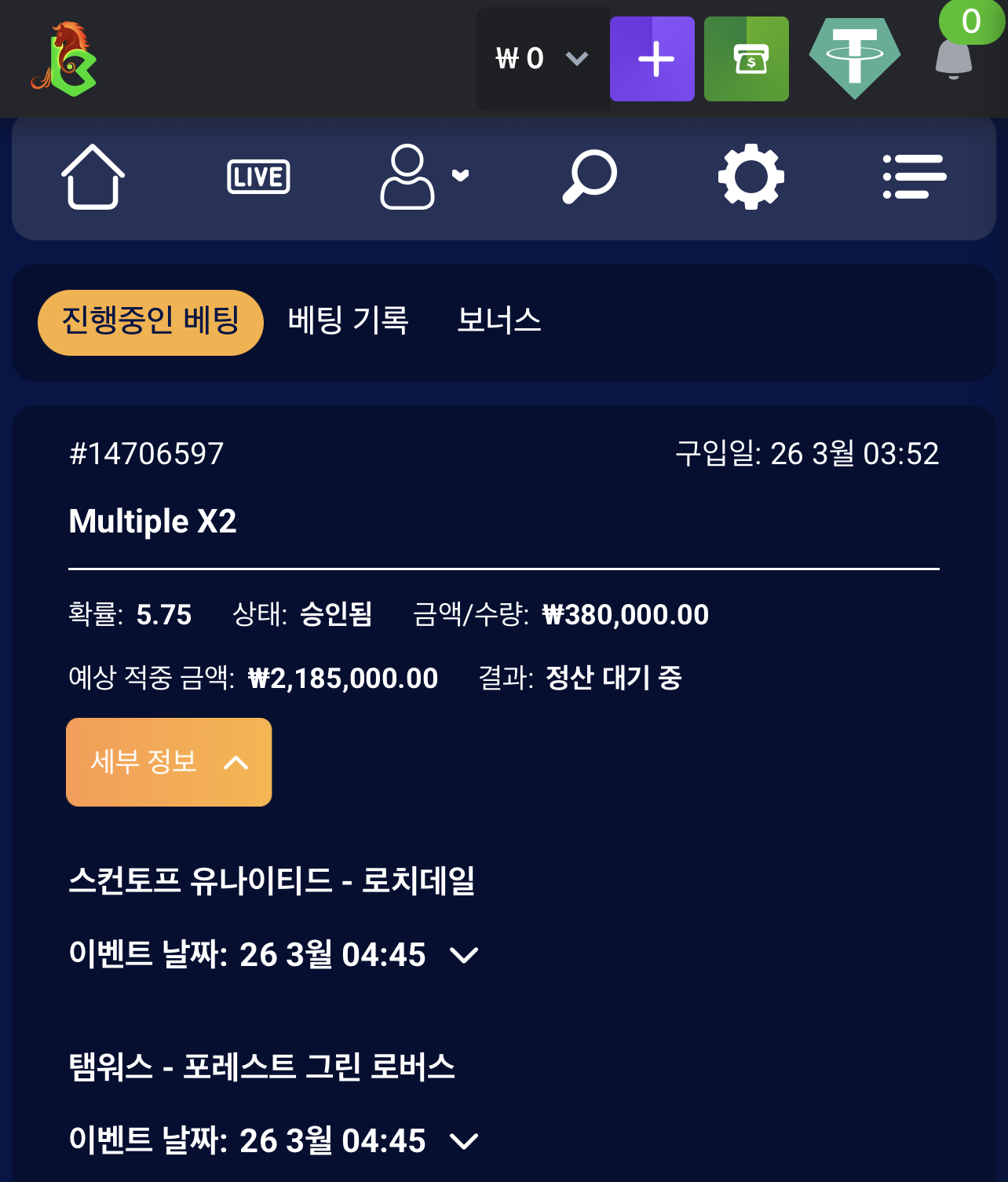The image size is (1008, 1182).
Task: Open the green cash withdrawal icon
Action: tap(746, 59)
